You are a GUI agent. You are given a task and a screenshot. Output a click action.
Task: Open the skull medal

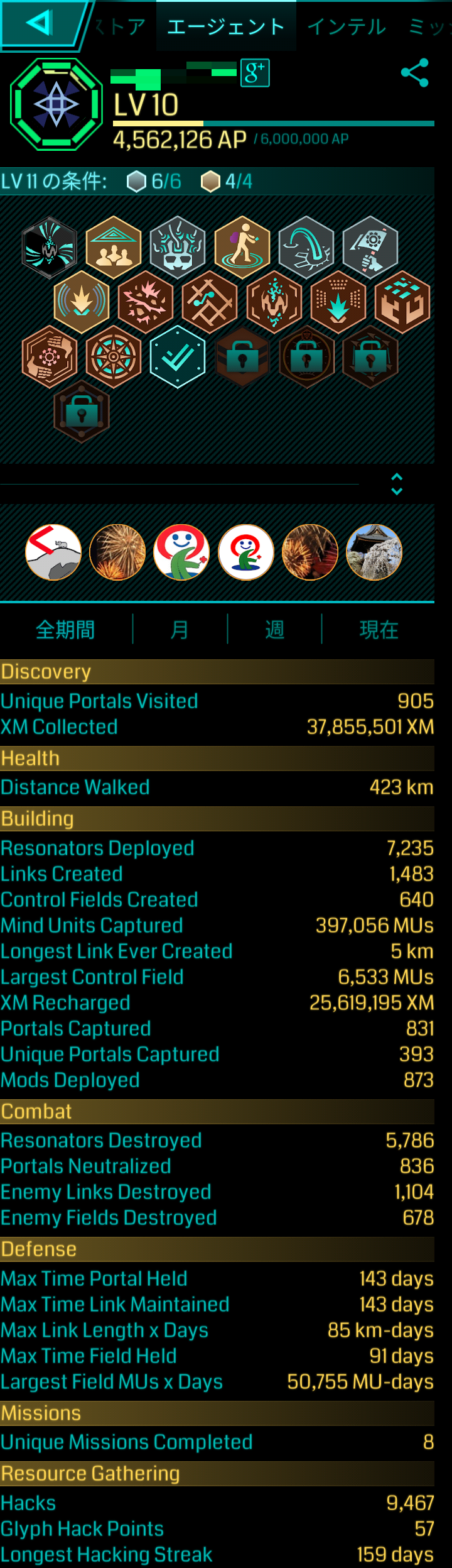pos(178,247)
